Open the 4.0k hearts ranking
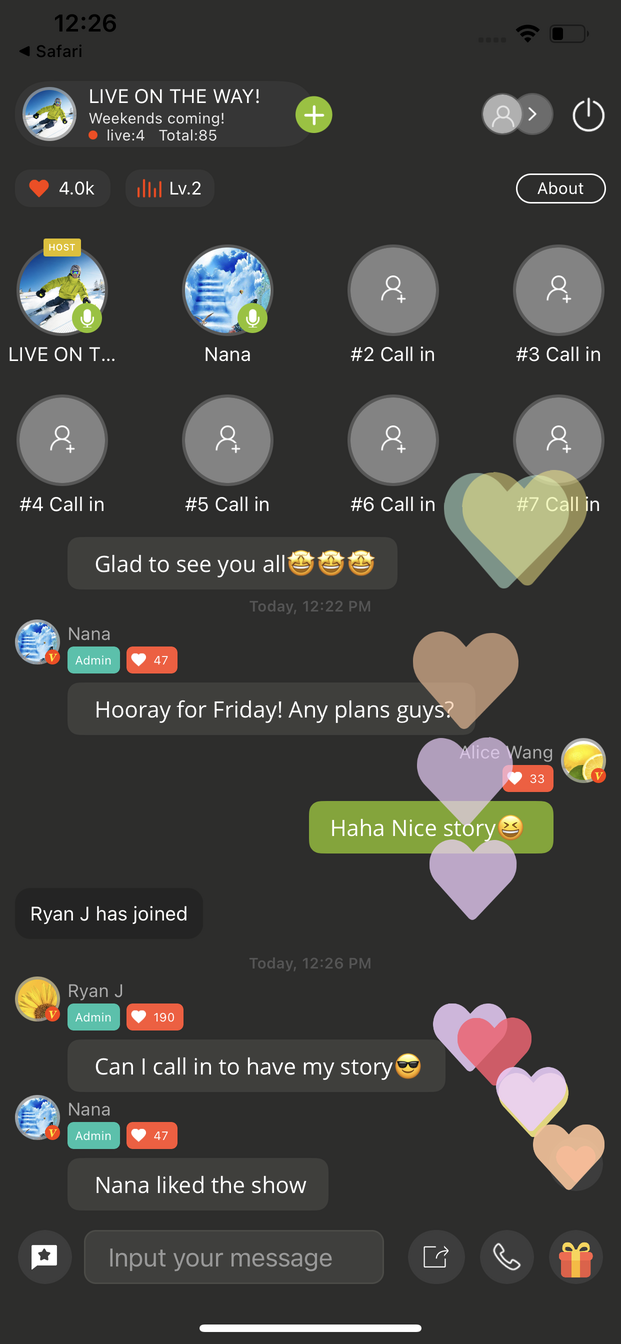This screenshot has height=1344, width=621. [62, 188]
